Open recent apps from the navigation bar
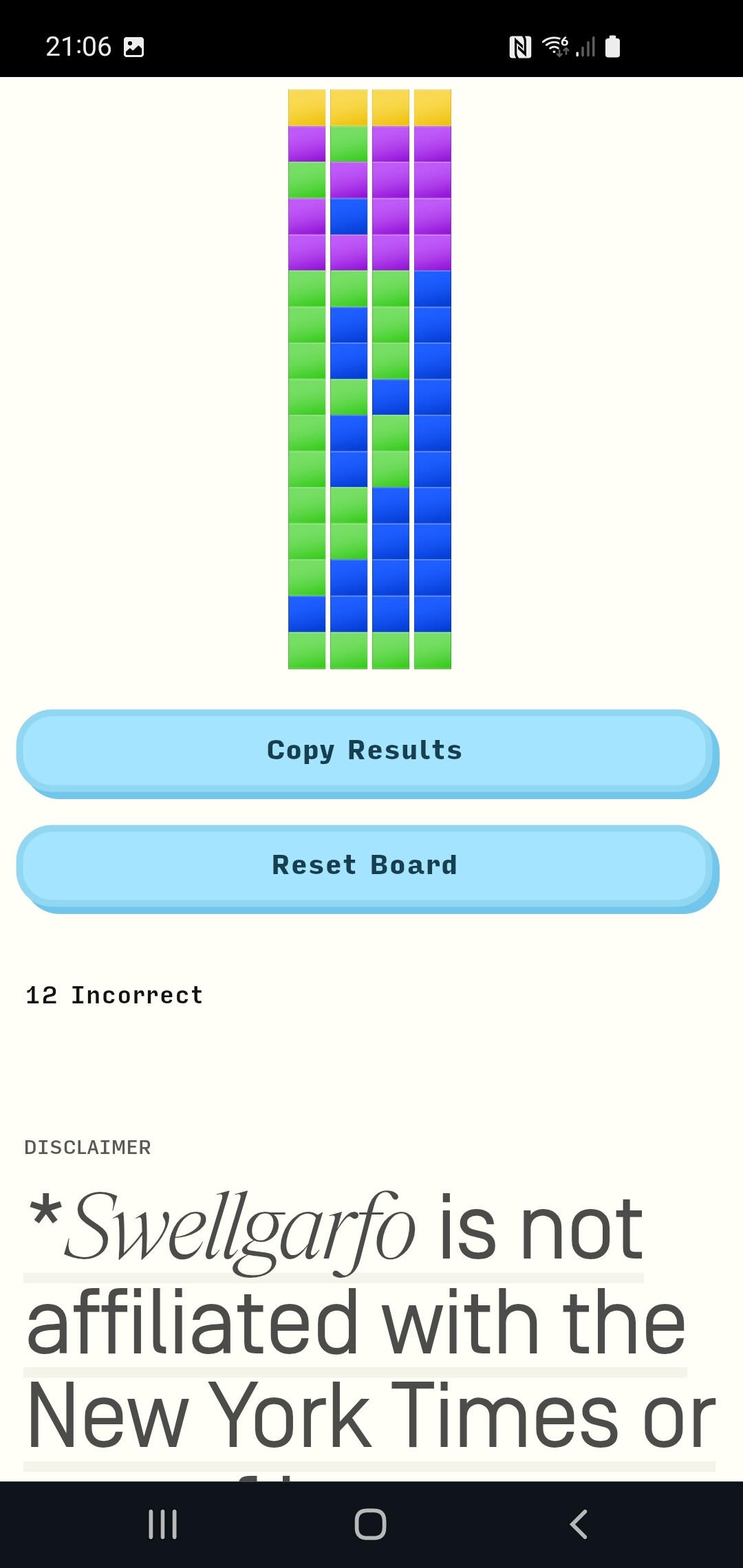The width and height of the screenshot is (743, 1568). click(x=163, y=1524)
